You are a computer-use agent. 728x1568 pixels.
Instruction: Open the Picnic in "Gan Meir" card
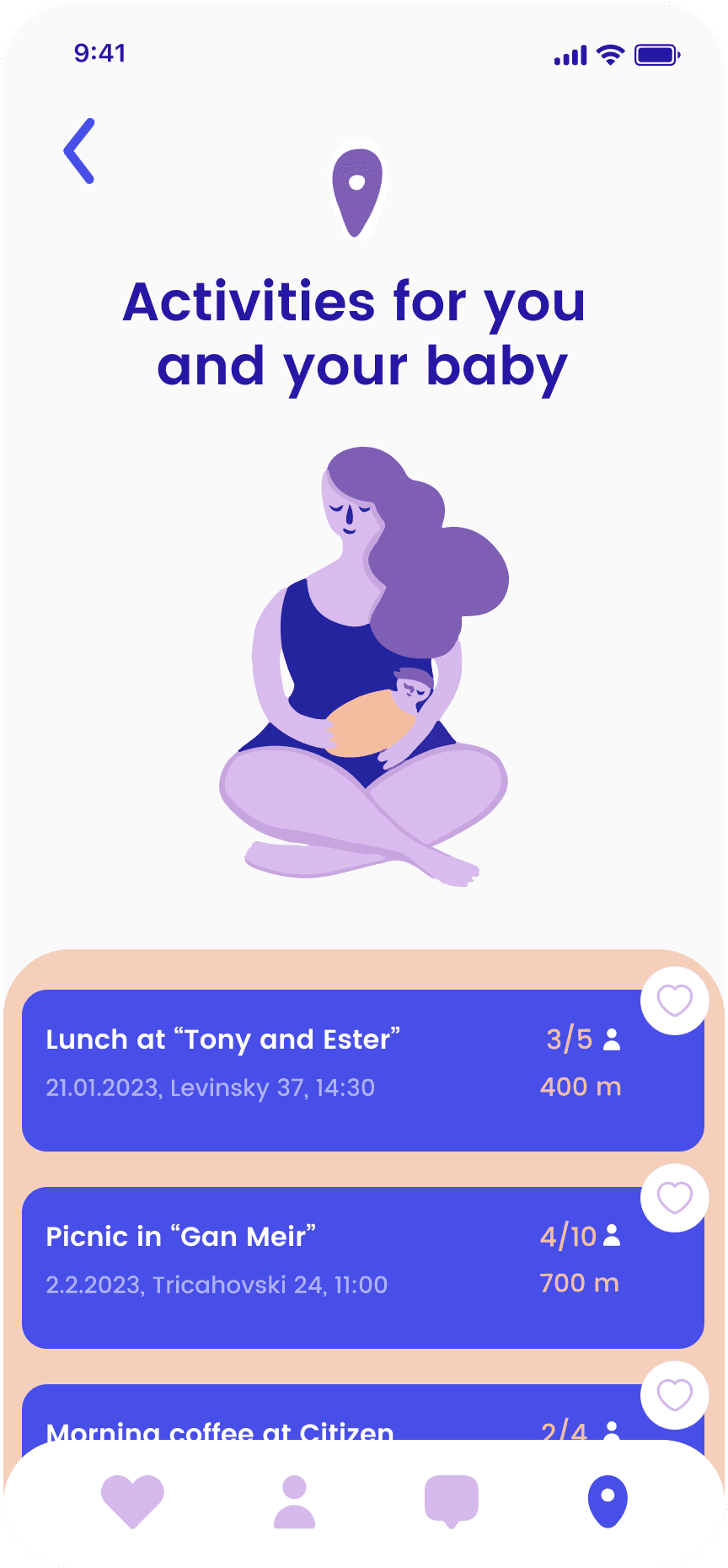(x=363, y=1267)
